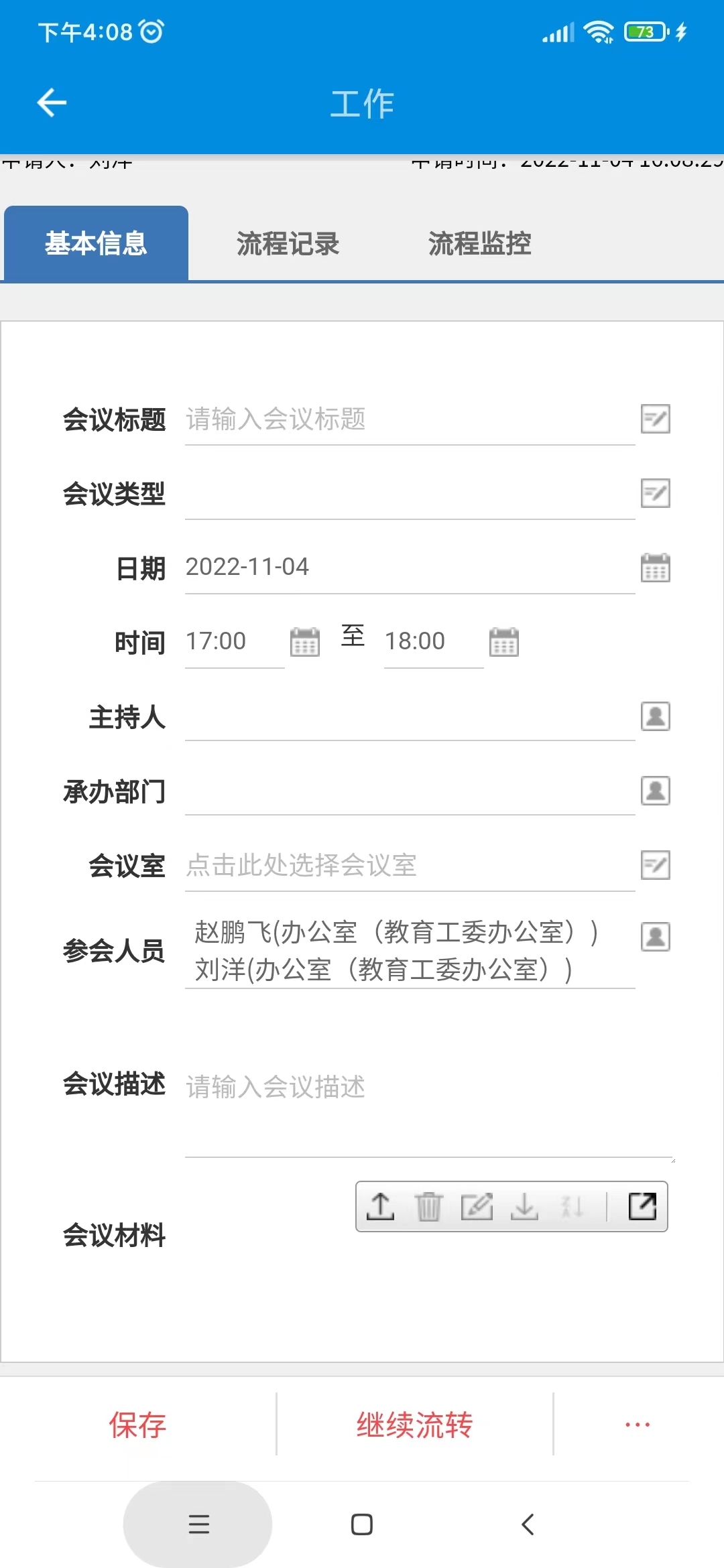Screen dimensions: 724x1568
Task: Click the edit icon beside 会议标题
Action: pyautogui.click(x=655, y=419)
